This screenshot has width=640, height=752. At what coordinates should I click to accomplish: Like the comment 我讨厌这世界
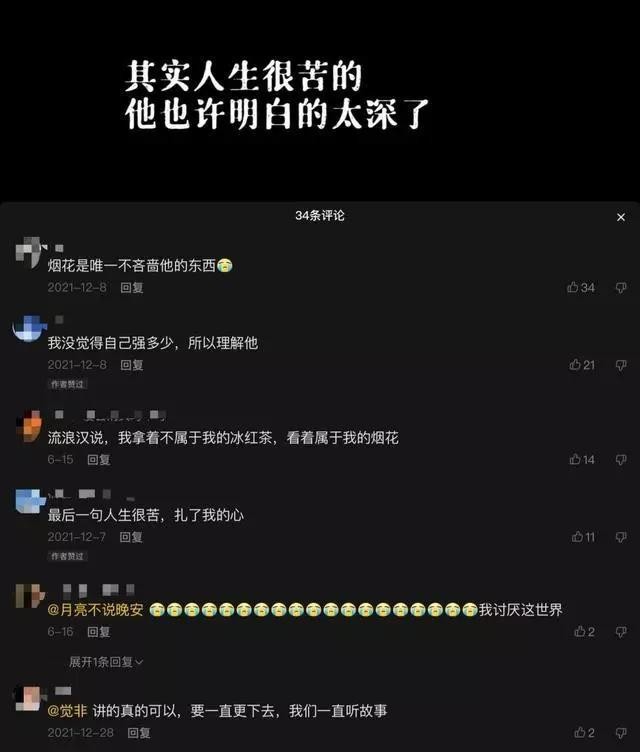579,632
